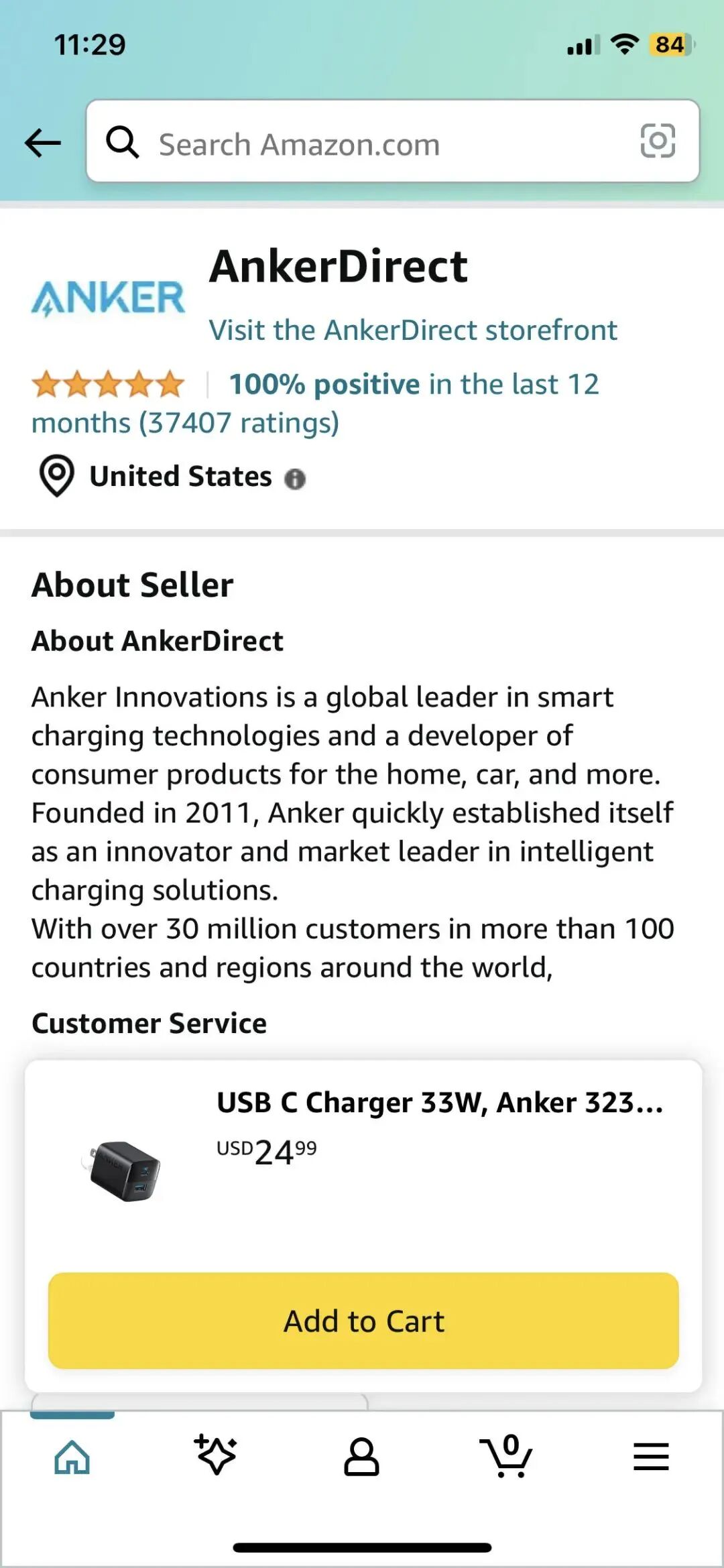This screenshot has height=1568, width=724.
Task: Open the hamburger menu tab
Action: pos(651,1457)
